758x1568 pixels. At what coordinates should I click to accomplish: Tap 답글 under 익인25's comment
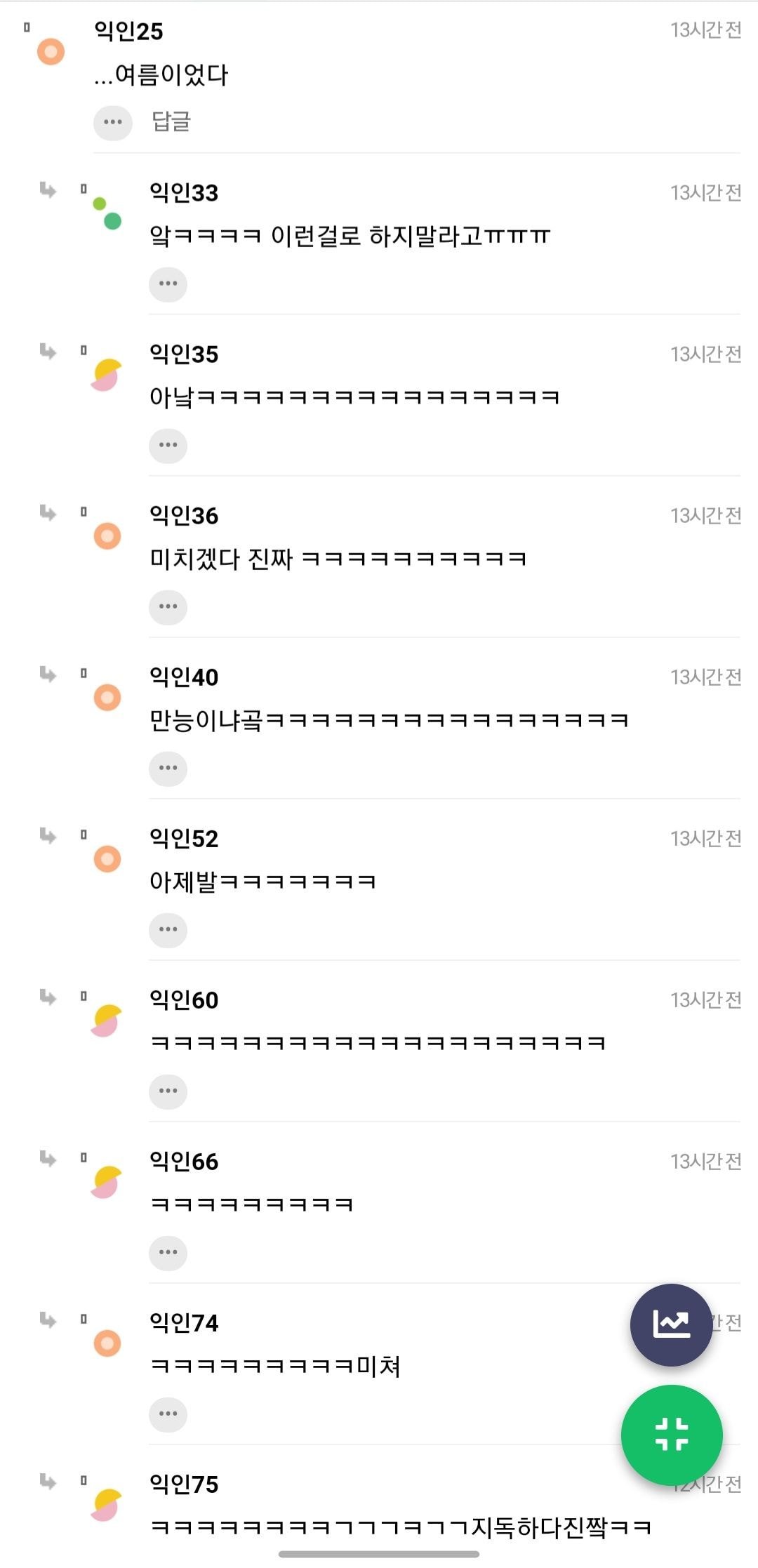pyautogui.click(x=171, y=122)
